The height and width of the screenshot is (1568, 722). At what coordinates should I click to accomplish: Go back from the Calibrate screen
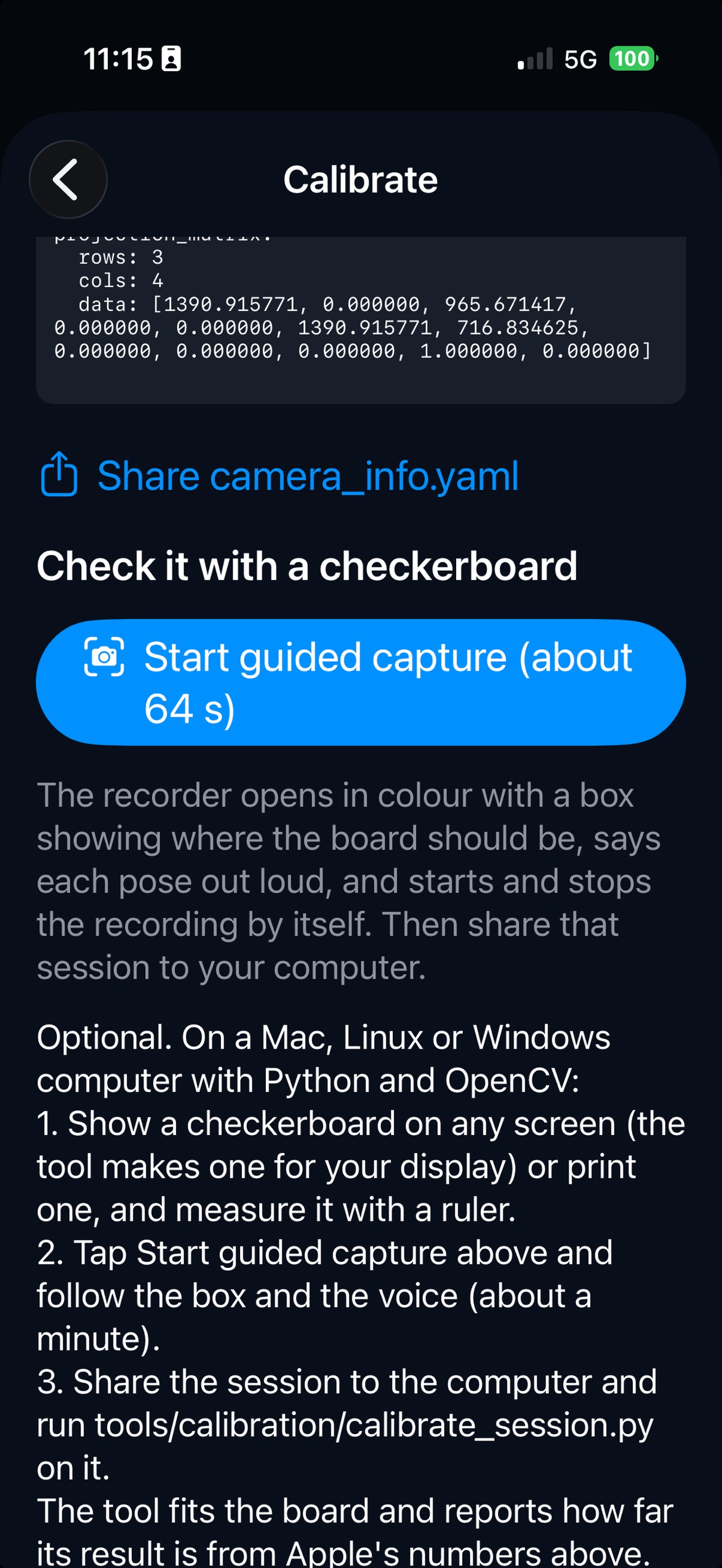(68, 179)
